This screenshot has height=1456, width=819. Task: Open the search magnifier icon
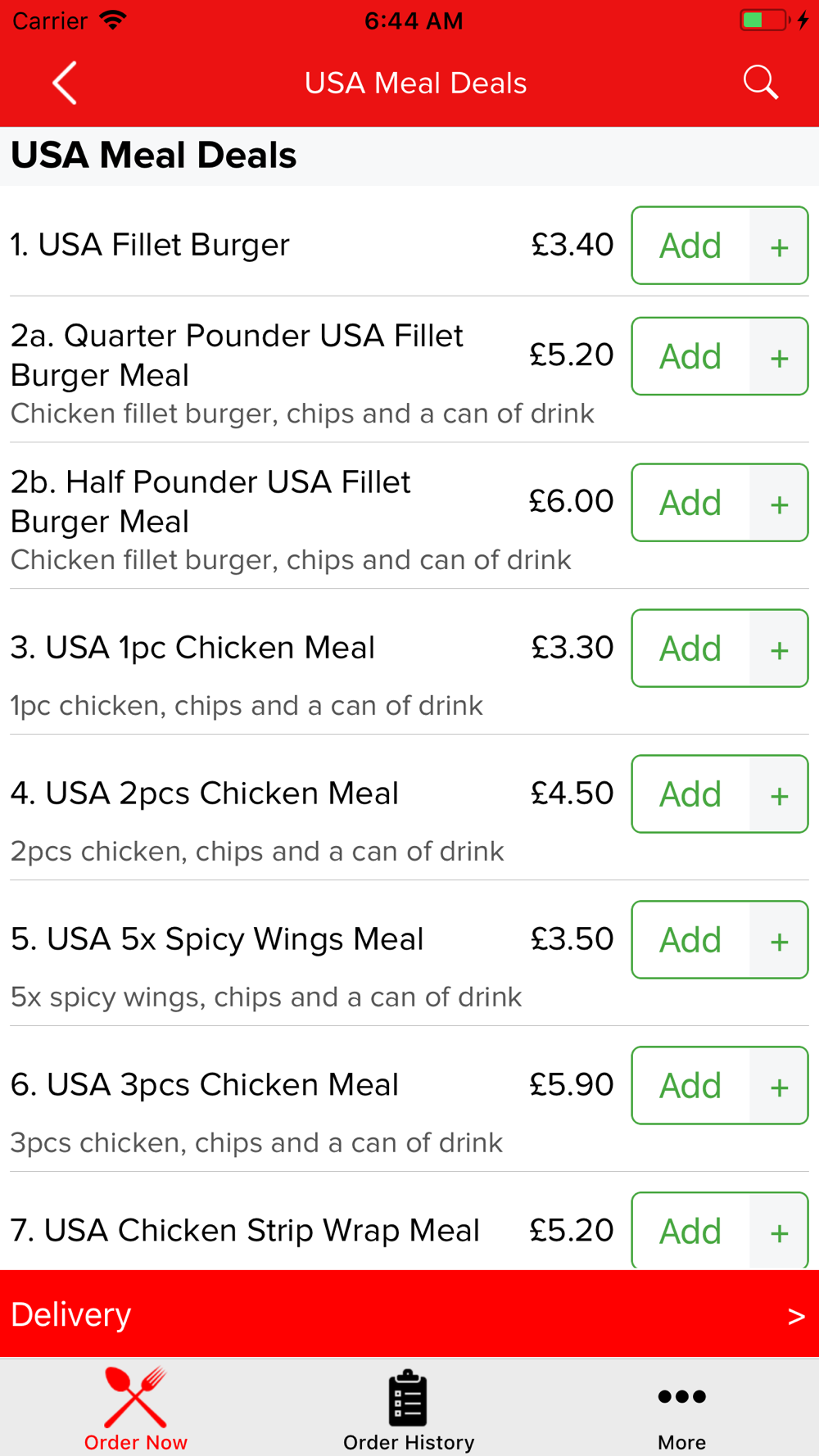(x=760, y=83)
